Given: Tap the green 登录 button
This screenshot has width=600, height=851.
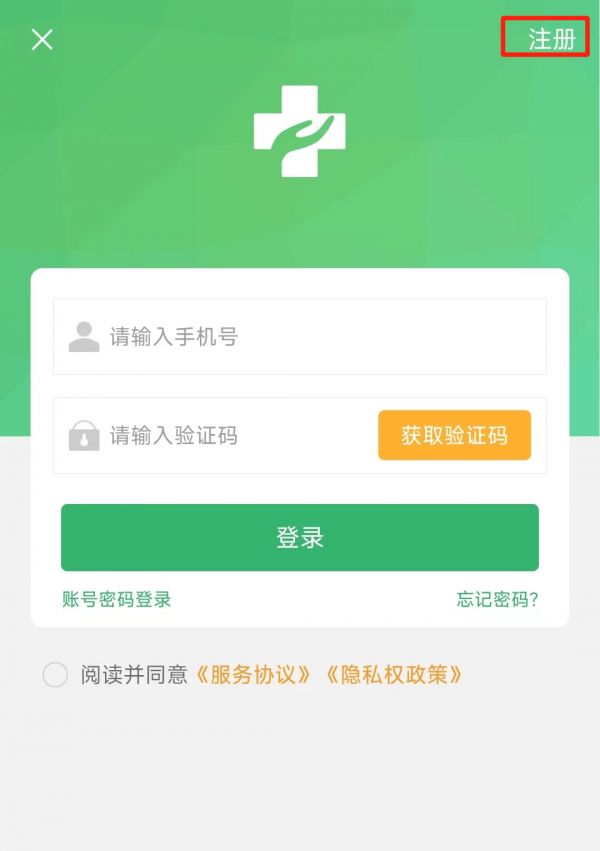Looking at the screenshot, I should (300, 537).
